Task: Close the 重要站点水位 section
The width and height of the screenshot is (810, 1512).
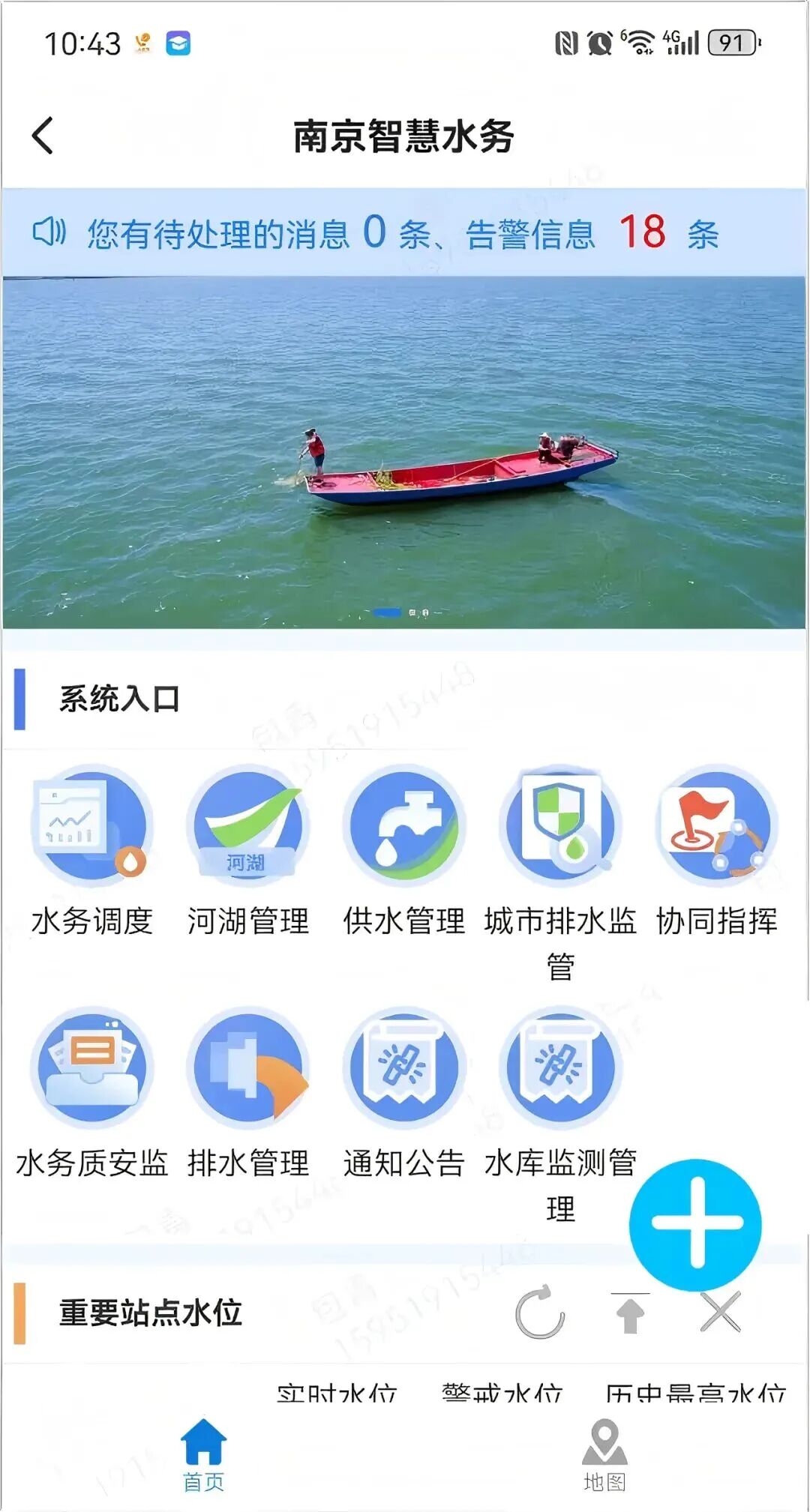Action: [x=721, y=1313]
